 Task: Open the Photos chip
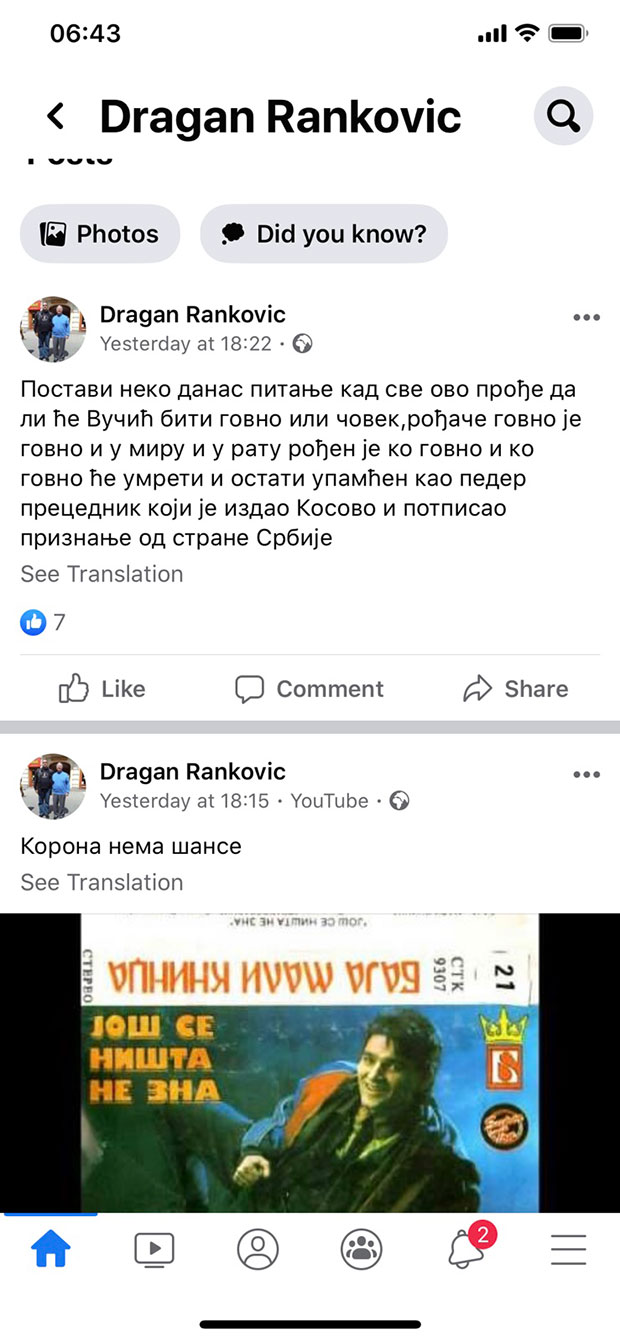coord(100,234)
